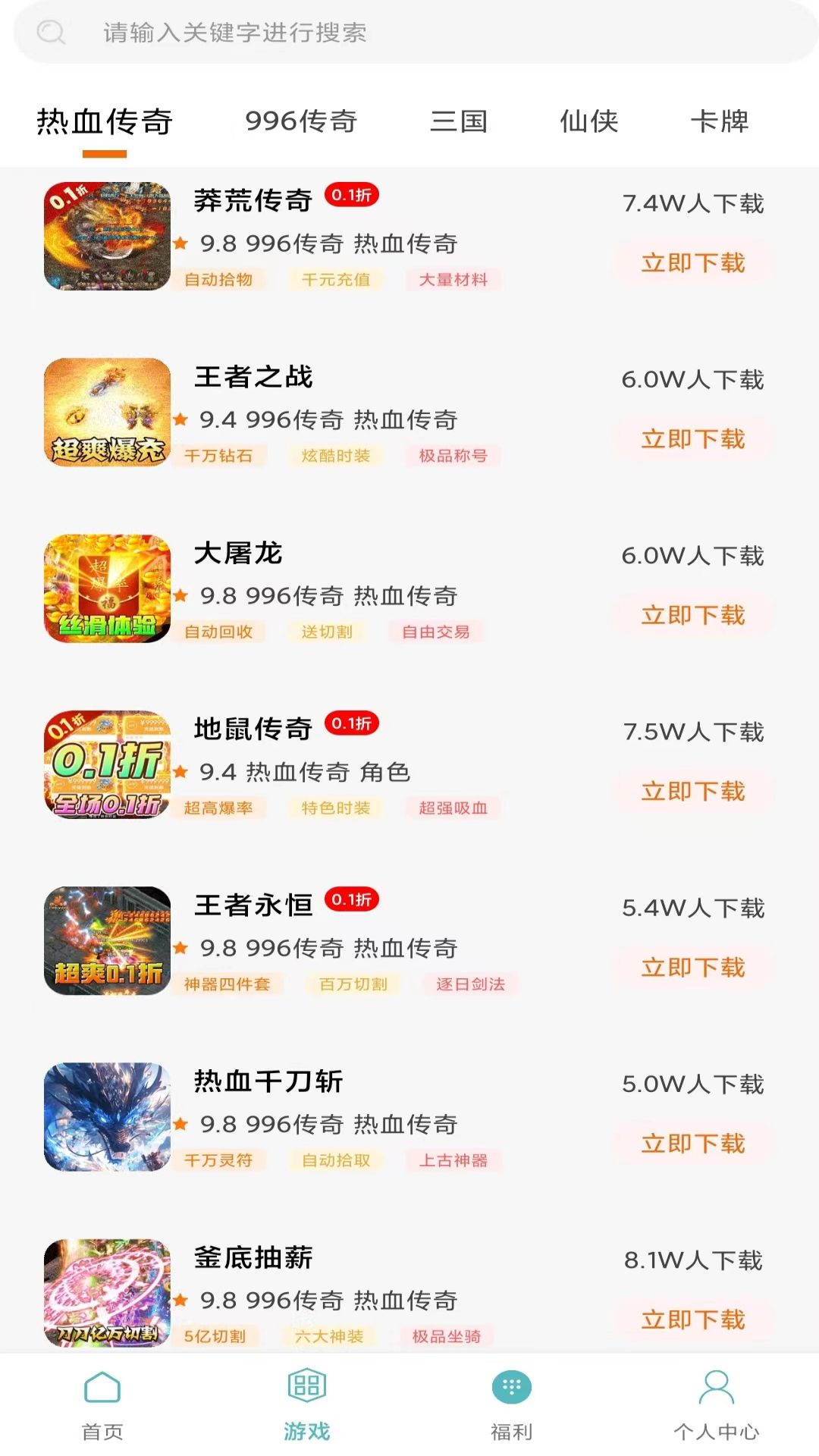Download the game 釜底抽薪
This screenshot has height=1456, width=819.
(x=693, y=1319)
